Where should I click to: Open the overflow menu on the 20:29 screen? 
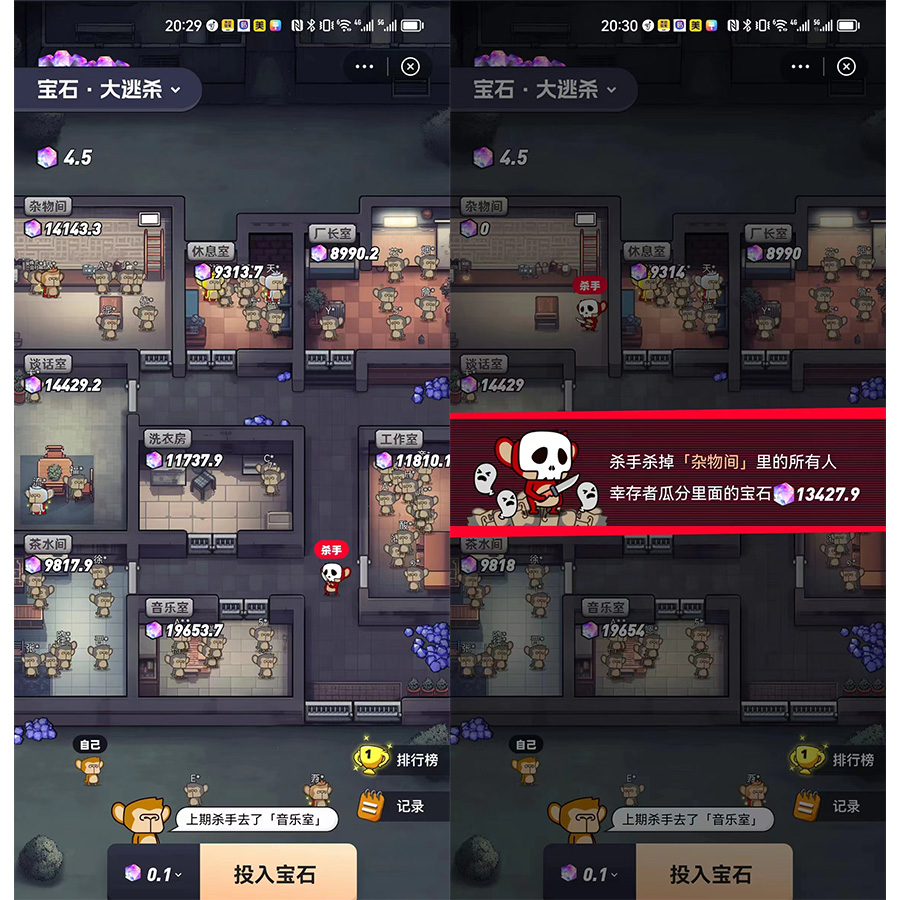pos(364,67)
